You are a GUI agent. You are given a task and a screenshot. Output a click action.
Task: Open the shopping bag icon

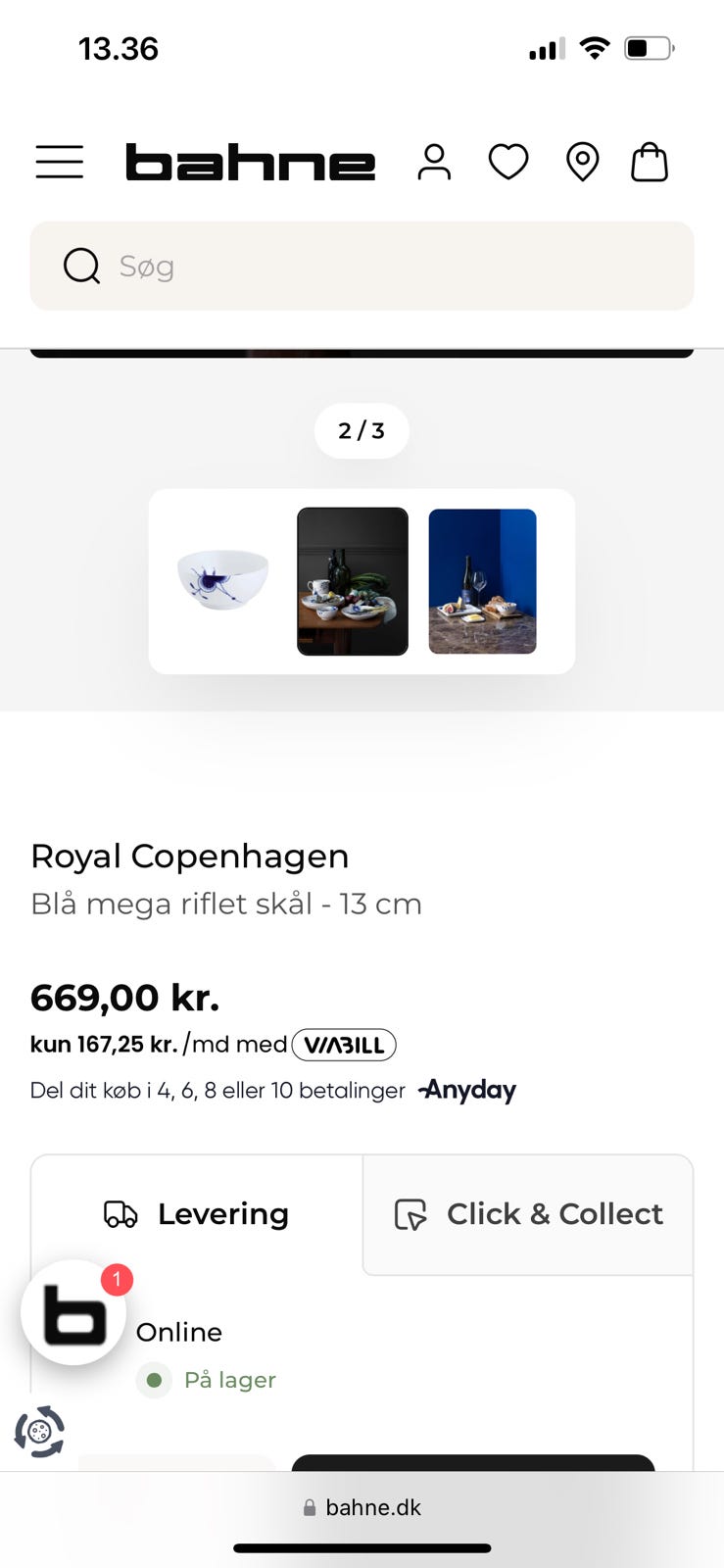click(650, 162)
